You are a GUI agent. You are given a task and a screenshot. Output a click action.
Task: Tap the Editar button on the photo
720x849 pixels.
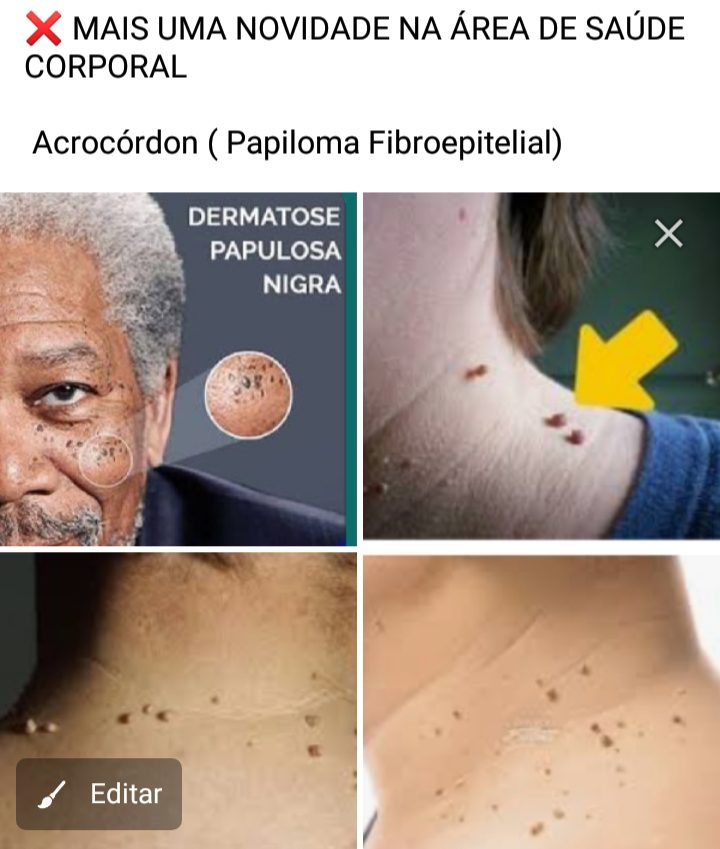coord(99,794)
